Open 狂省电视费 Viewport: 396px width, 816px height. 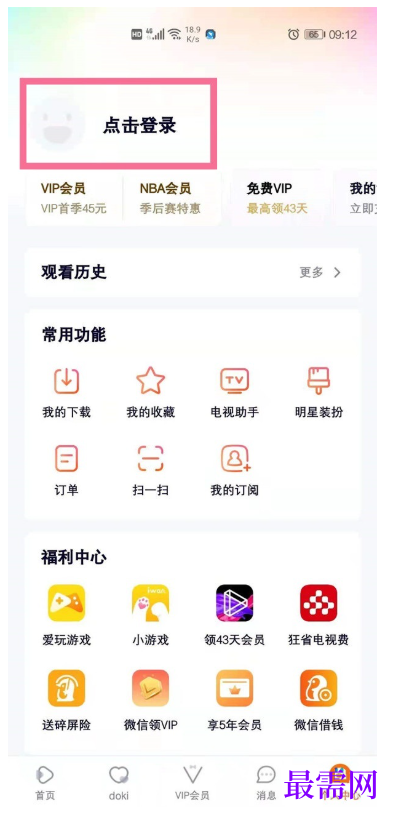[318, 616]
